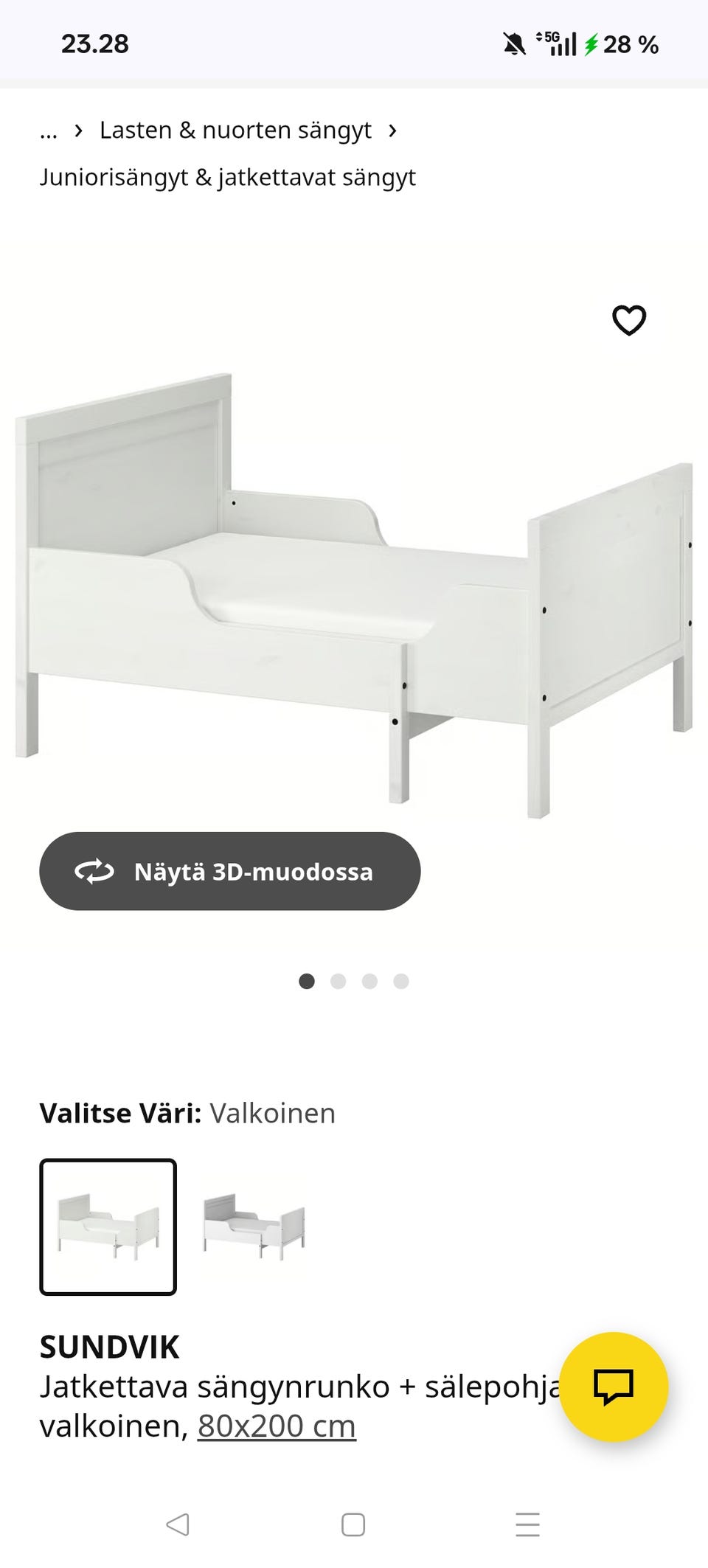Tap the muted notifications bell icon
Viewport: 708px width, 1568px height.
tap(513, 44)
